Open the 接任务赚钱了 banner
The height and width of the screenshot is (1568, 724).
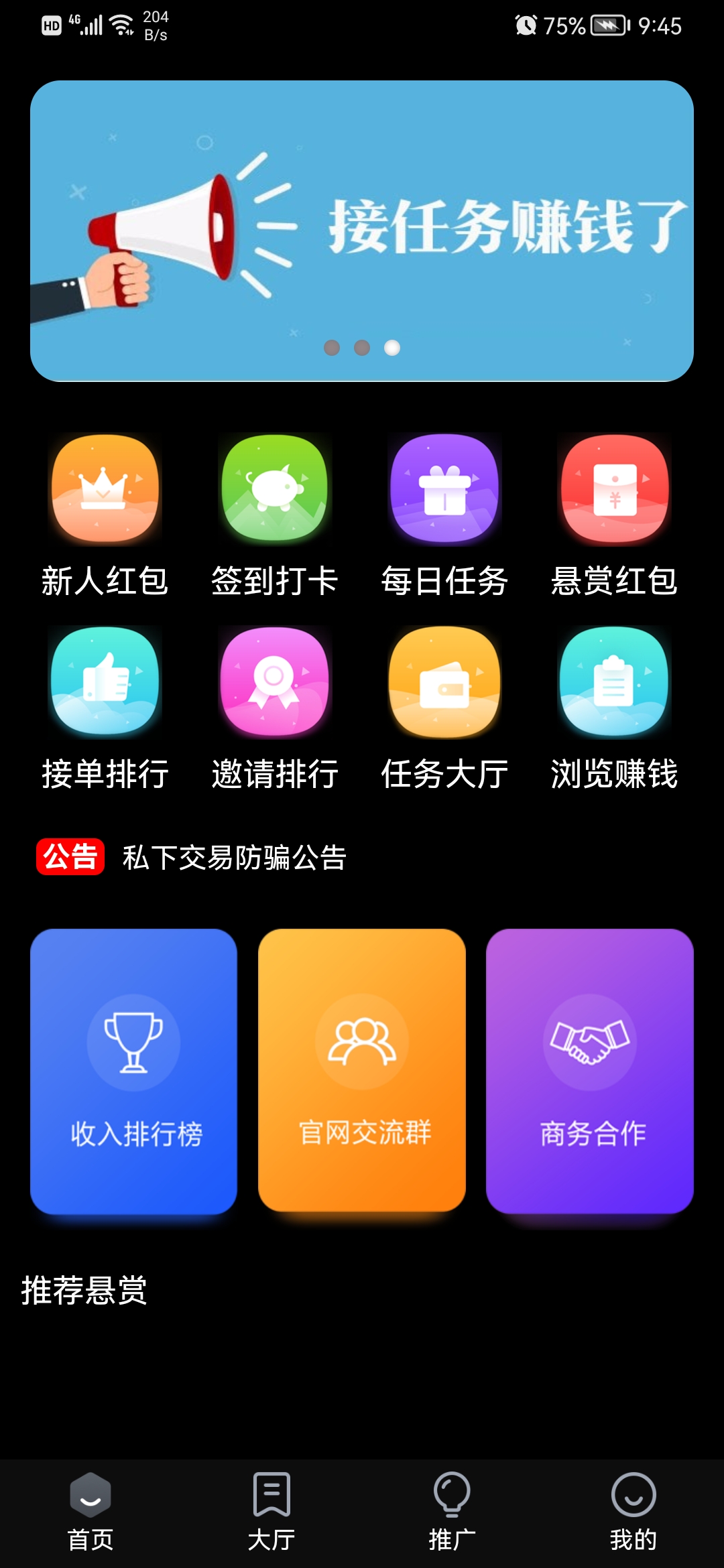[362, 231]
